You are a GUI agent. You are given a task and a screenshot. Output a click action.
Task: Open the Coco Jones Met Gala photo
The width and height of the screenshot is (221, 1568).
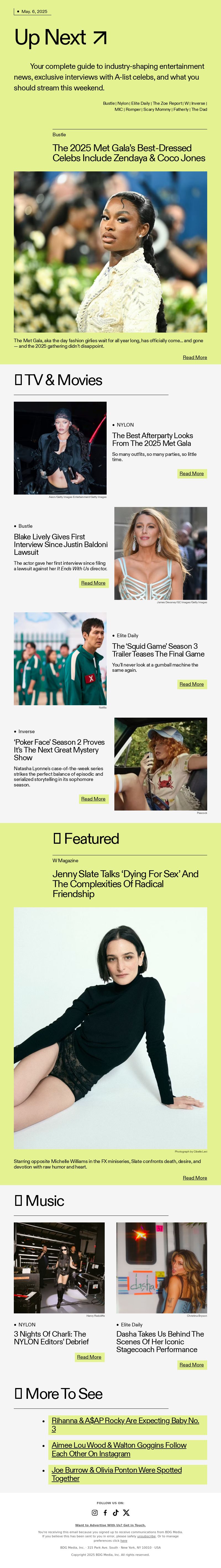click(x=110, y=251)
